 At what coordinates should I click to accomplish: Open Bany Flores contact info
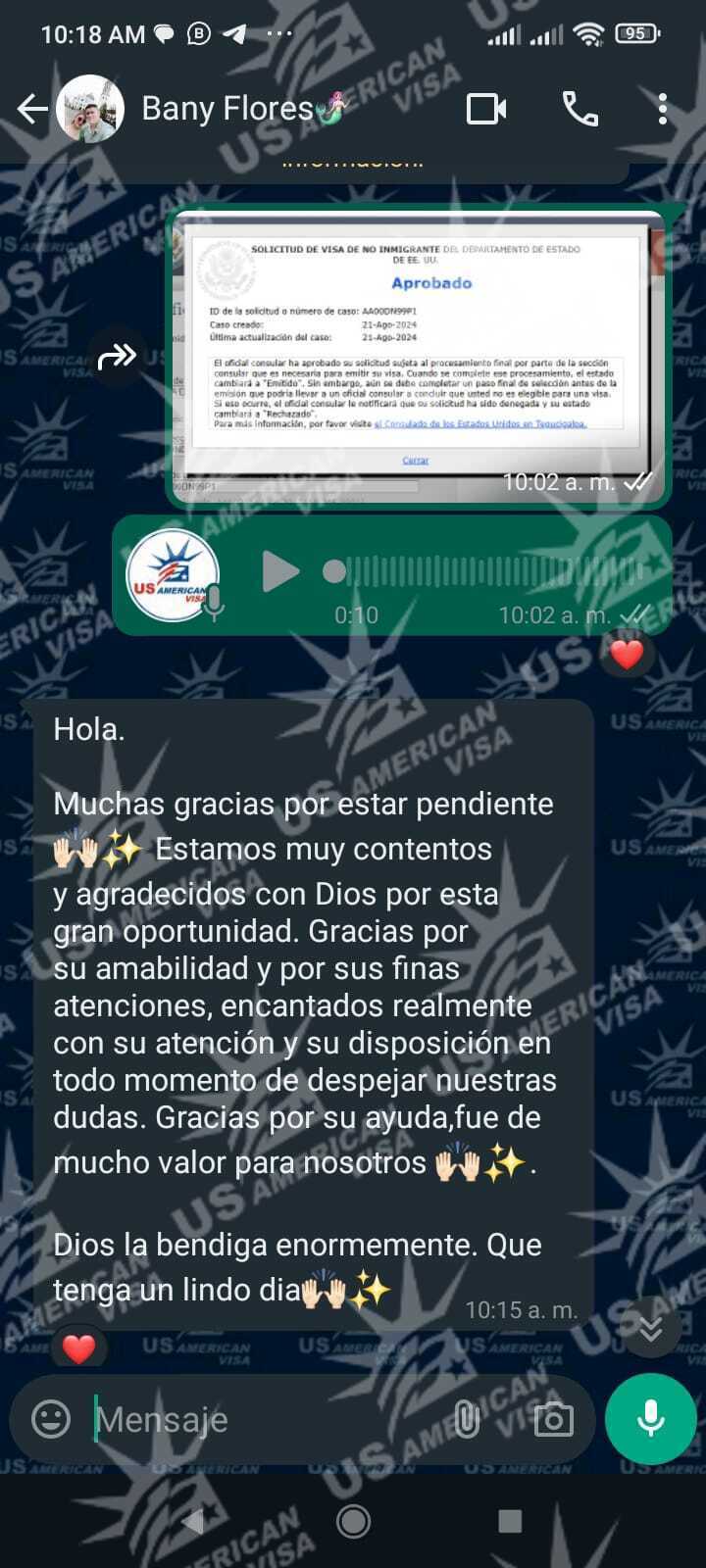(x=227, y=109)
